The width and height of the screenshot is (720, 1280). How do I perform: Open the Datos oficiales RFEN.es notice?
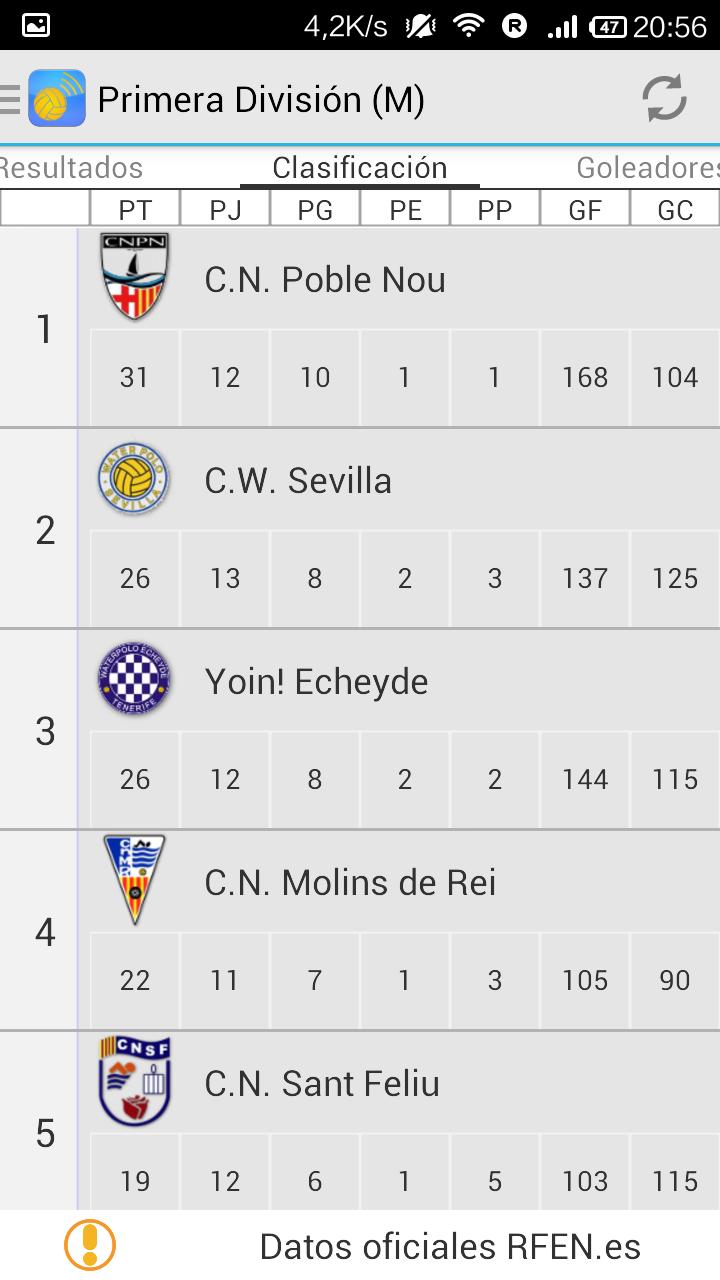tap(450, 1247)
